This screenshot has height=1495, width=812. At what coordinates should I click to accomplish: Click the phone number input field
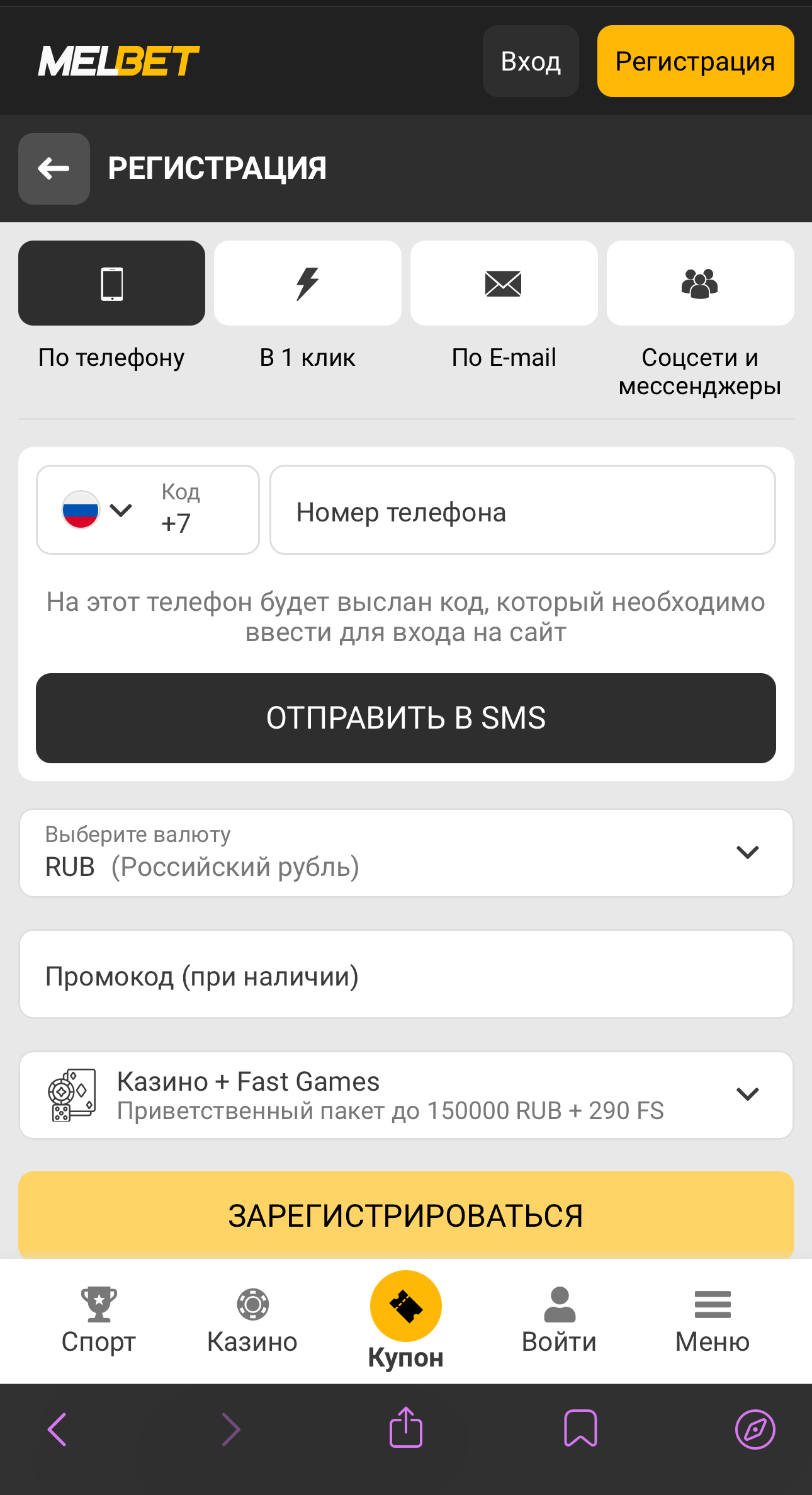[522, 510]
